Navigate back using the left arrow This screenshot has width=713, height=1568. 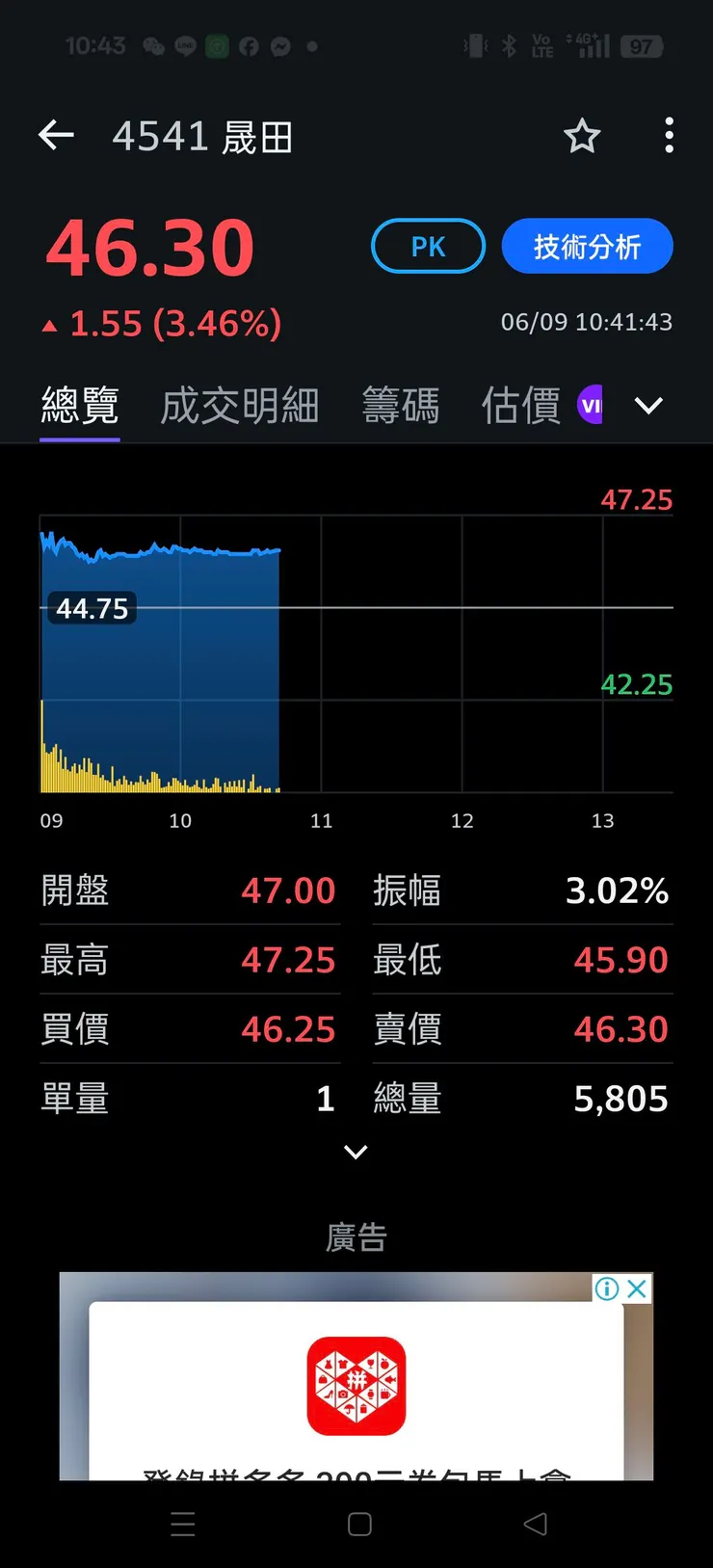[55, 136]
